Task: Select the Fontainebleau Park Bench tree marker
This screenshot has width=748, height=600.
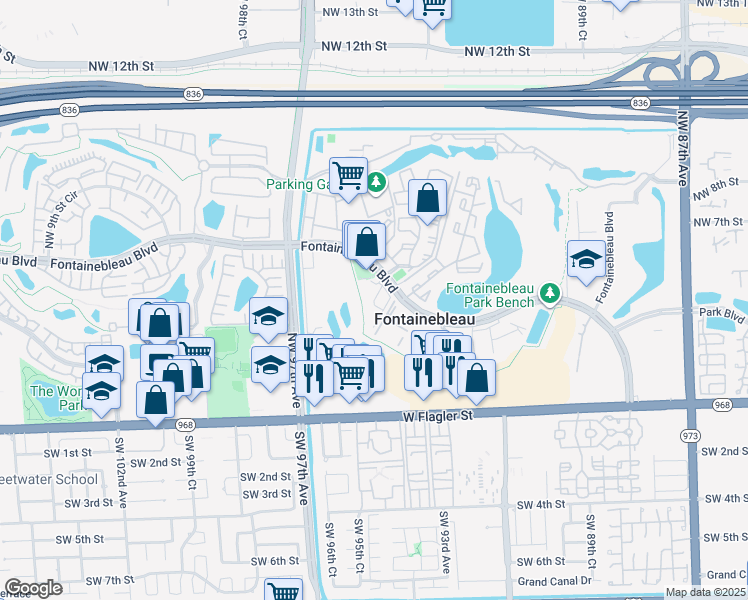Action: click(x=548, y=293)
